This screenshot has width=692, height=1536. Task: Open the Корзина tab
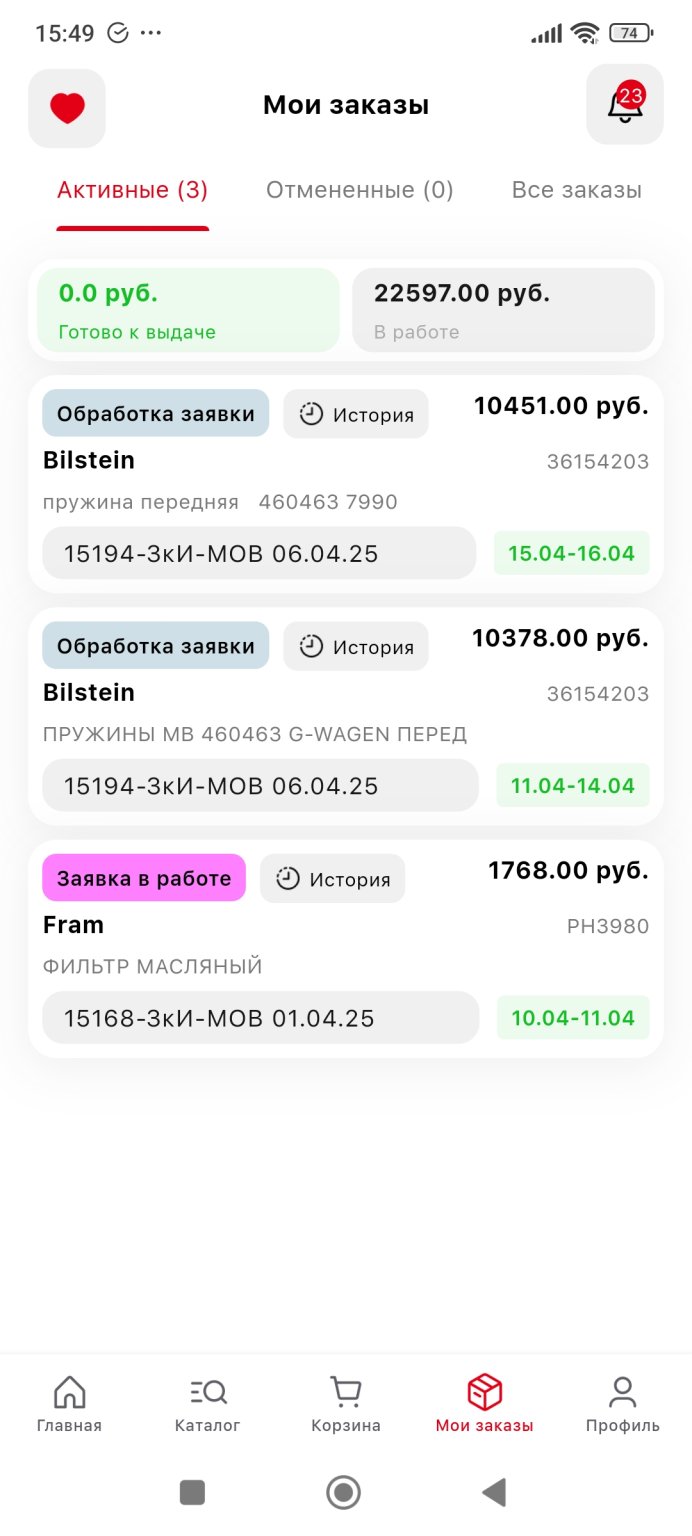[346, 1404]
